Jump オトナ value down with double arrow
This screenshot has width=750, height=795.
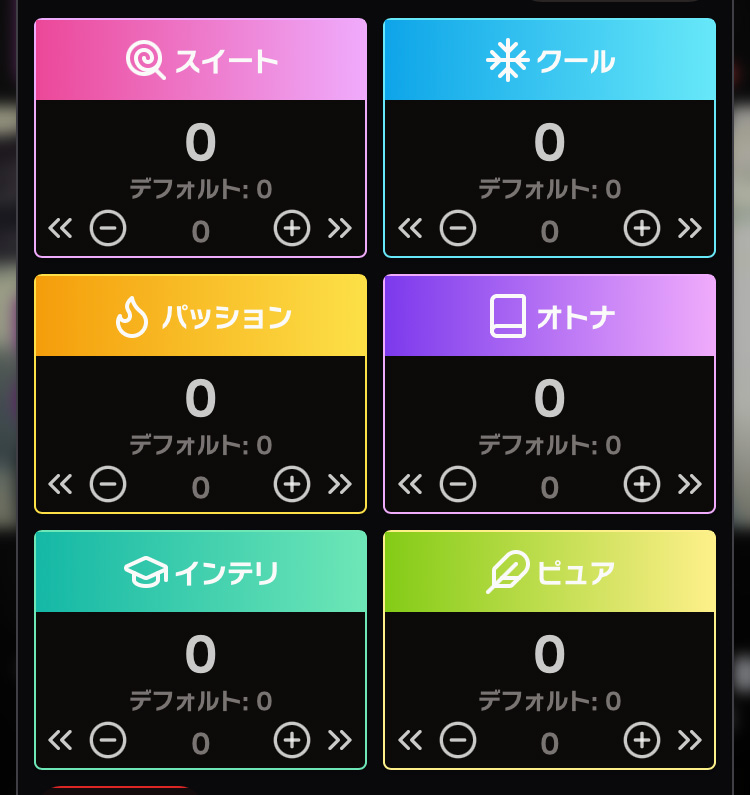(410, 485)
